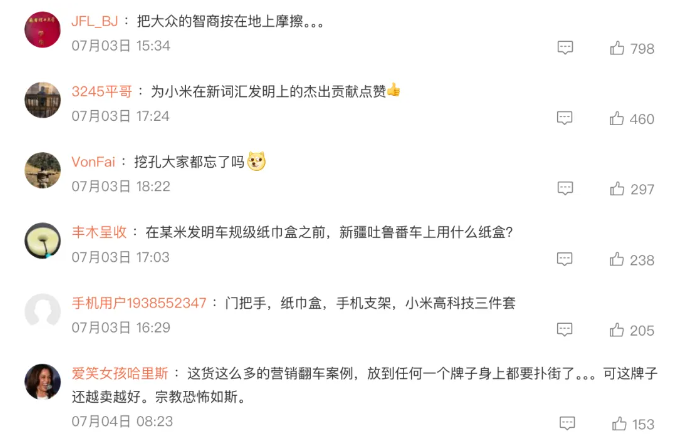673x441 pixels.
Task: Like the comment by 爱笑女孩哈里斯
Action: pyautogui.click(x=617, y=424)
